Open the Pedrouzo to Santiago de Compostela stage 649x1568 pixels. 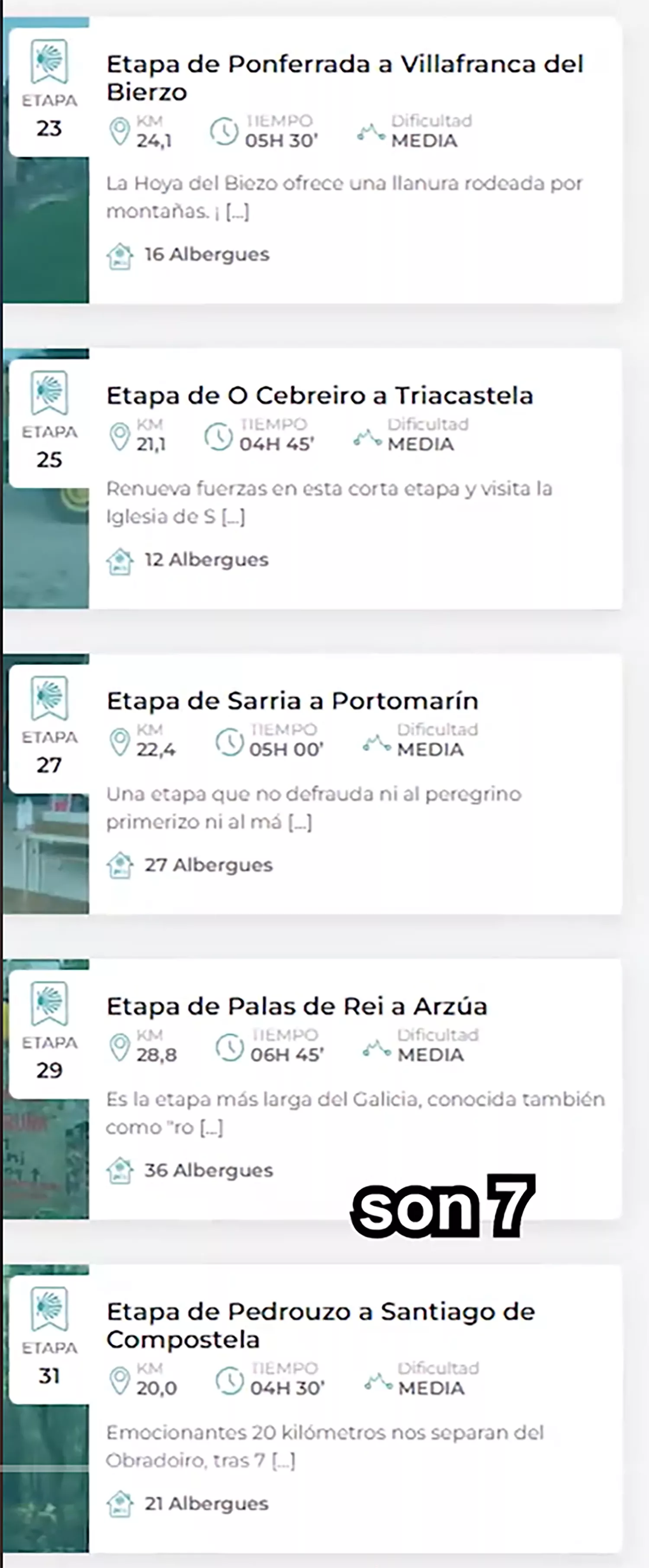click(x=320, y=1325)
